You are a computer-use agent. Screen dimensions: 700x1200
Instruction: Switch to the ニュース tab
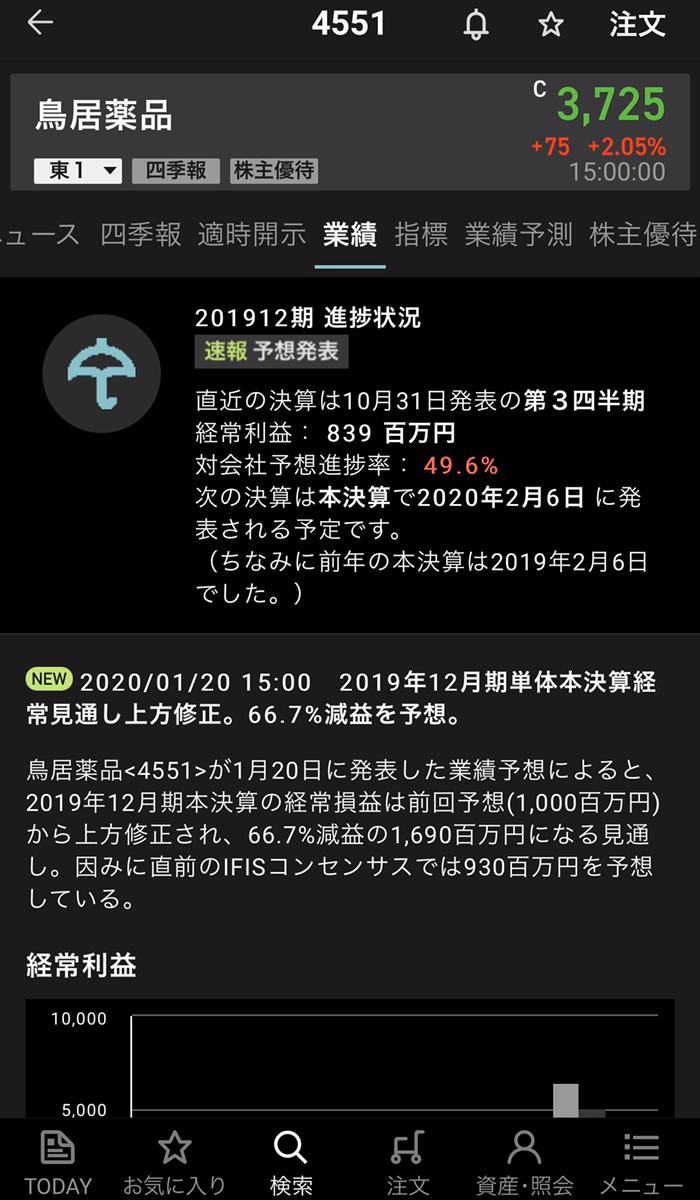40,235
